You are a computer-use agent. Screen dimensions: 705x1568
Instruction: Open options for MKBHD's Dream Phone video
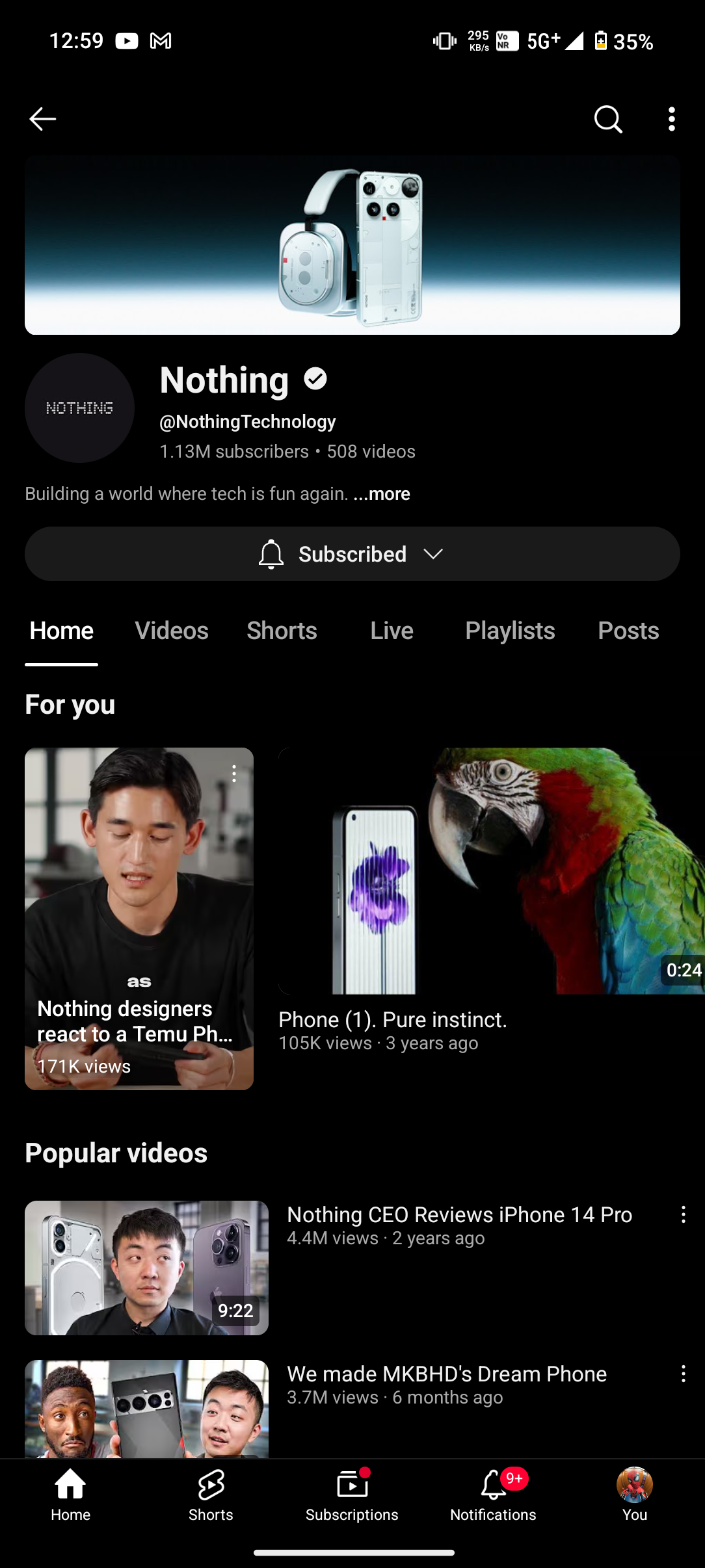point(683,1374)
